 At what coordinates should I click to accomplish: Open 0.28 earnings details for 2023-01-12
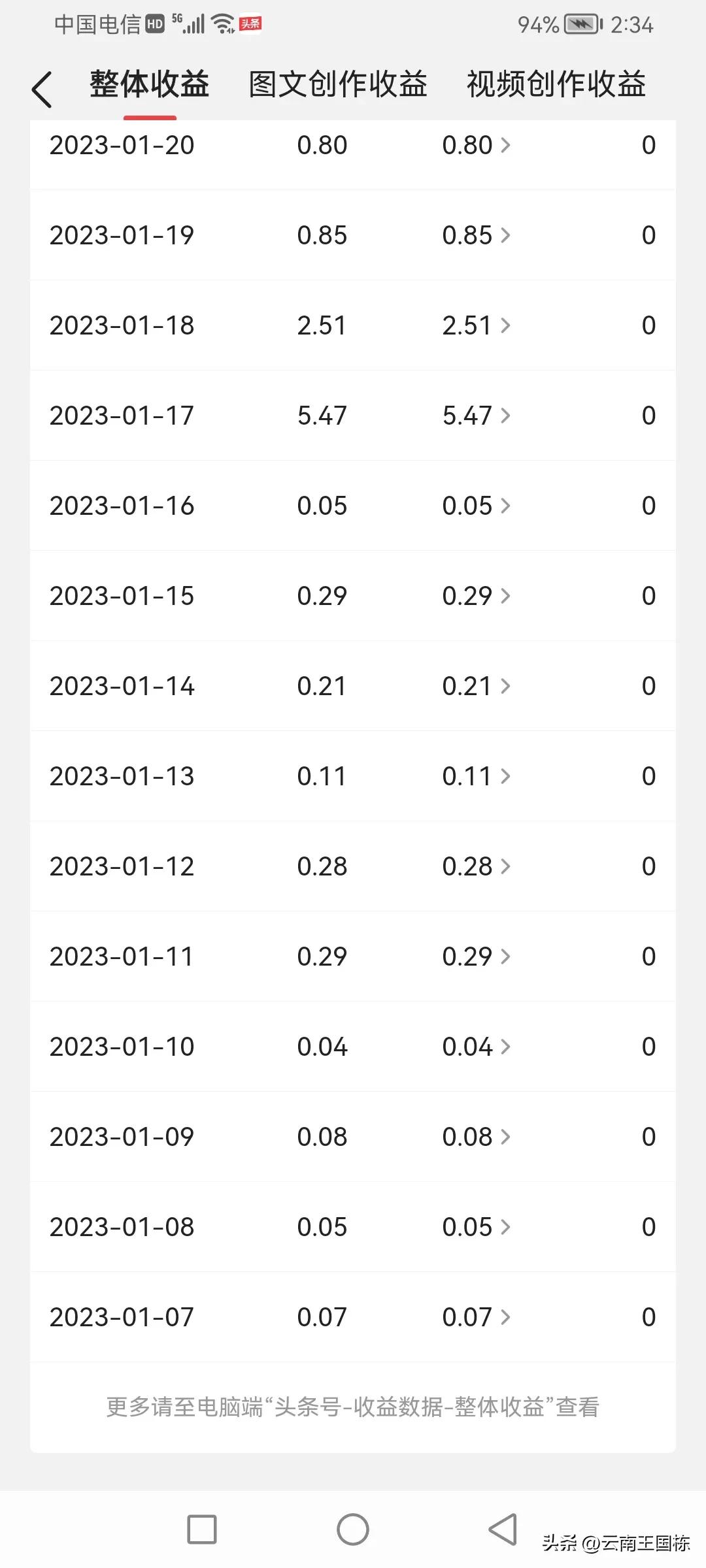[x=477, y=866]
